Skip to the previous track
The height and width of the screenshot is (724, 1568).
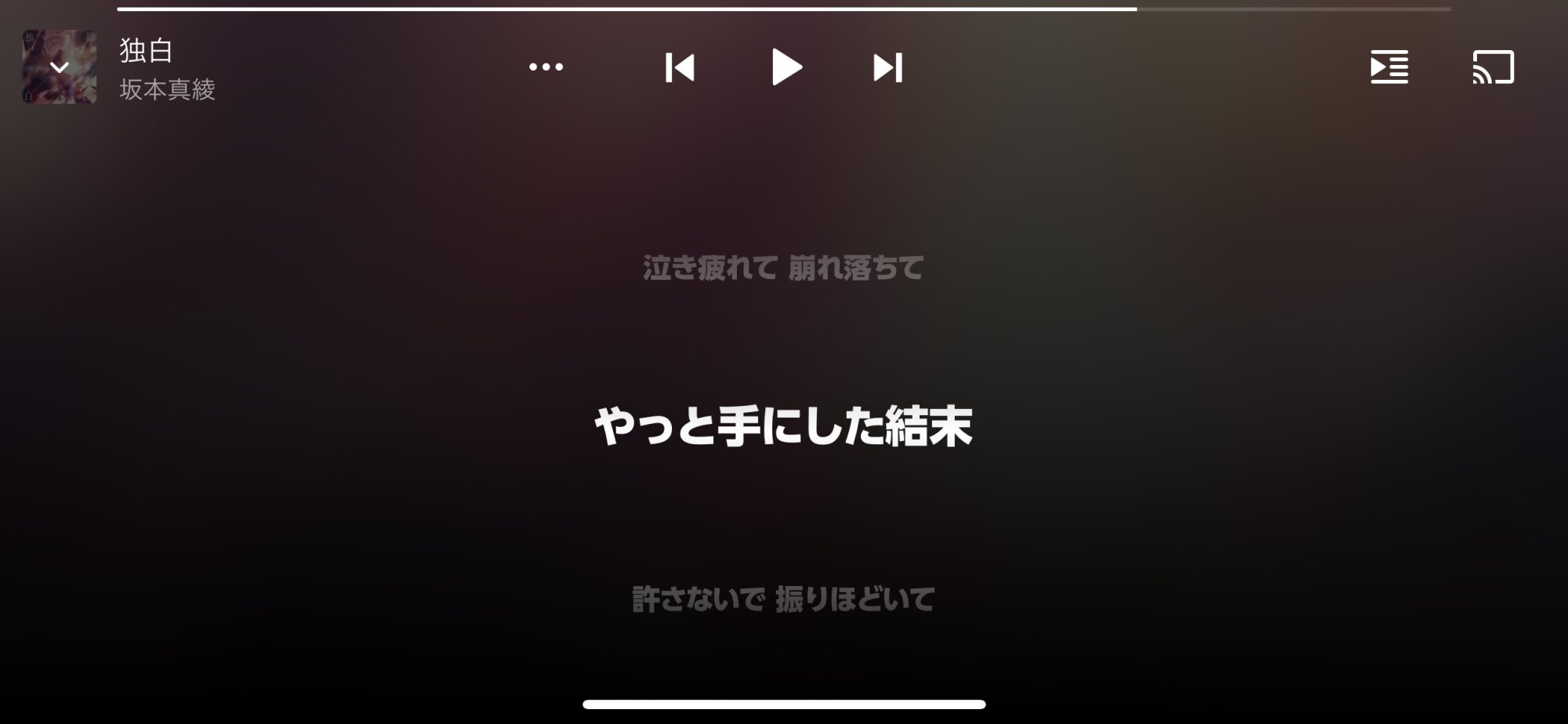point(680,67)
